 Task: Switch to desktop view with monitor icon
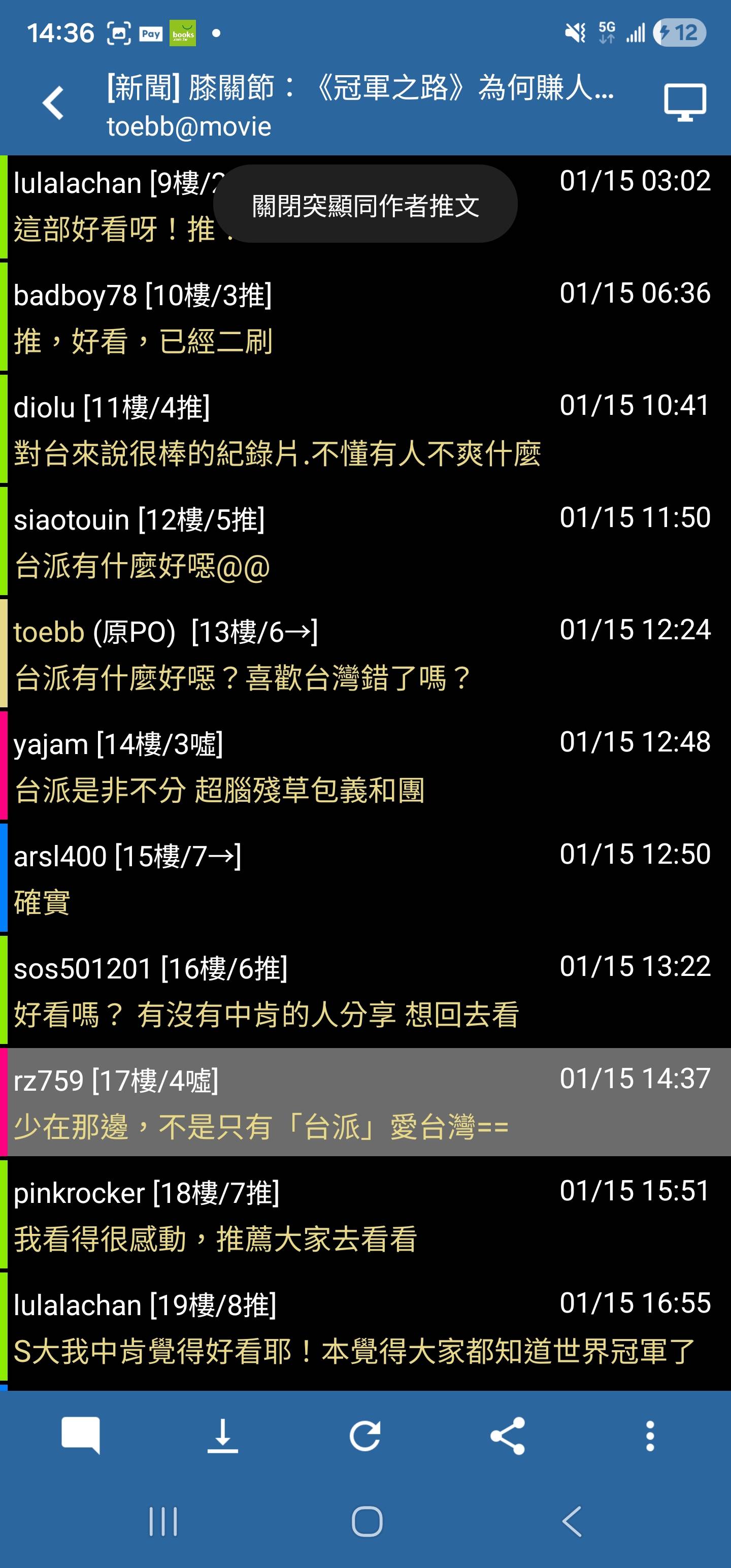(685, 102)
